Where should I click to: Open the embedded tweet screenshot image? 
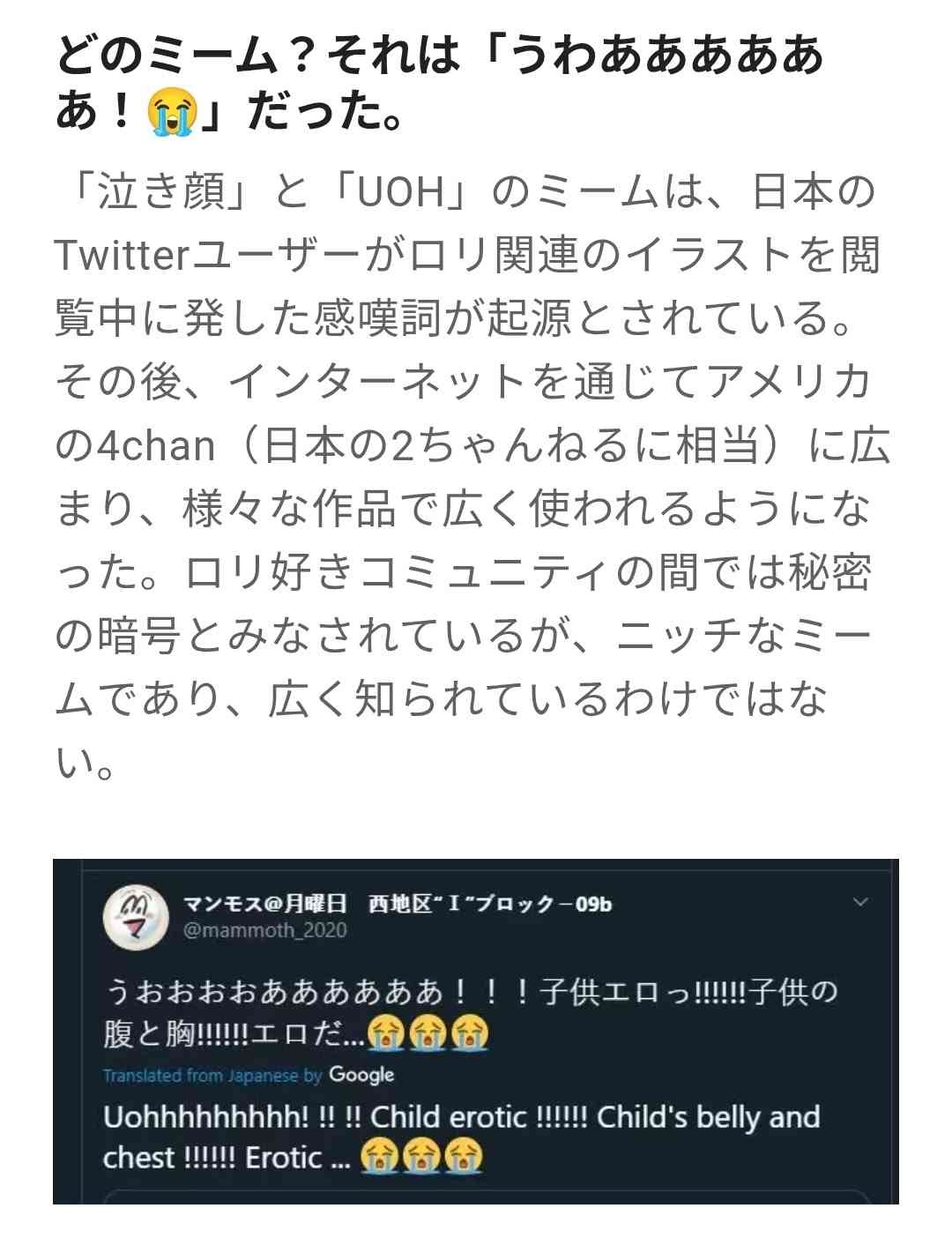(475, 1030)
